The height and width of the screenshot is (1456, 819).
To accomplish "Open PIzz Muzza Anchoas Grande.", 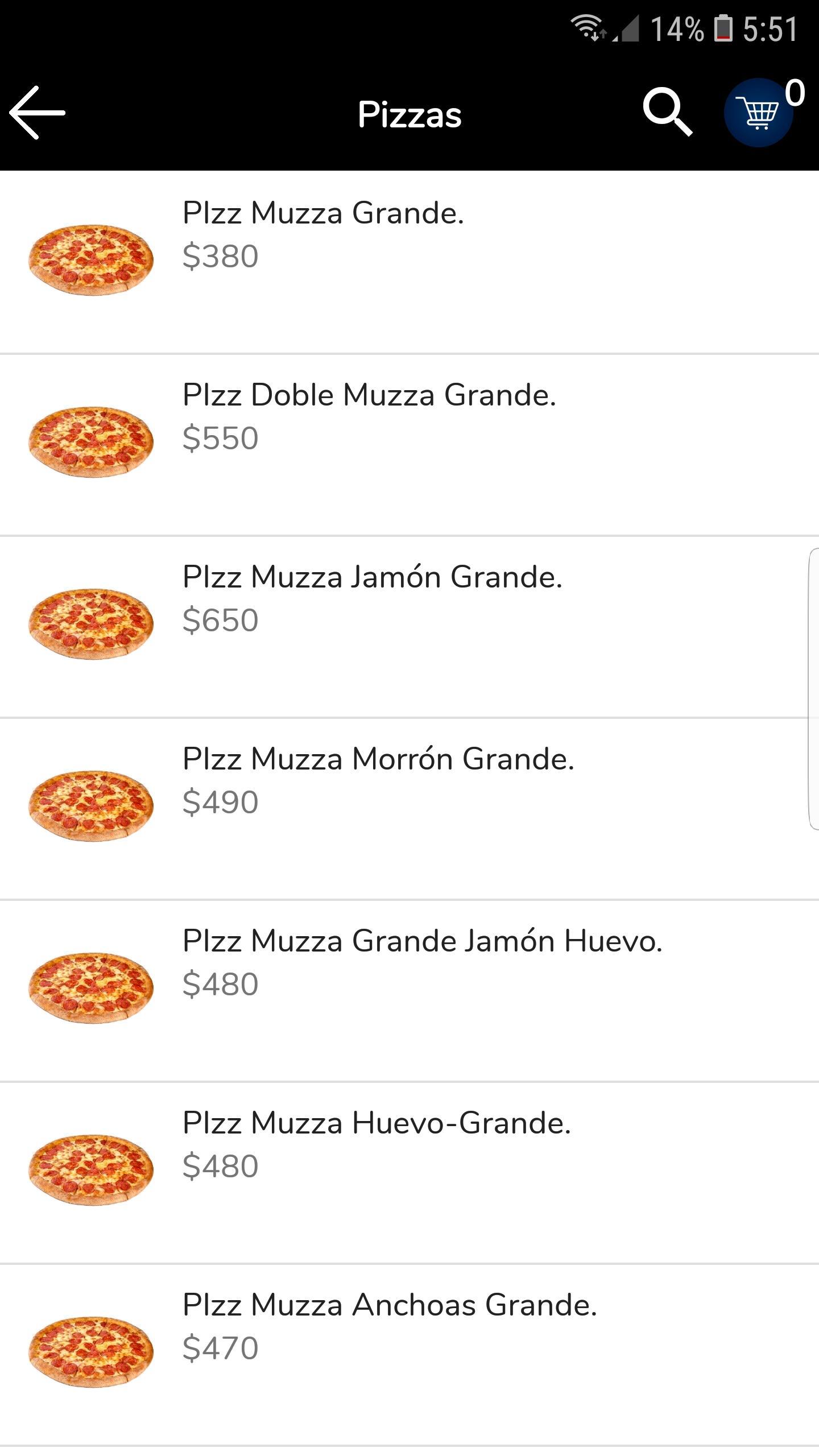I will coord(409,1355).
